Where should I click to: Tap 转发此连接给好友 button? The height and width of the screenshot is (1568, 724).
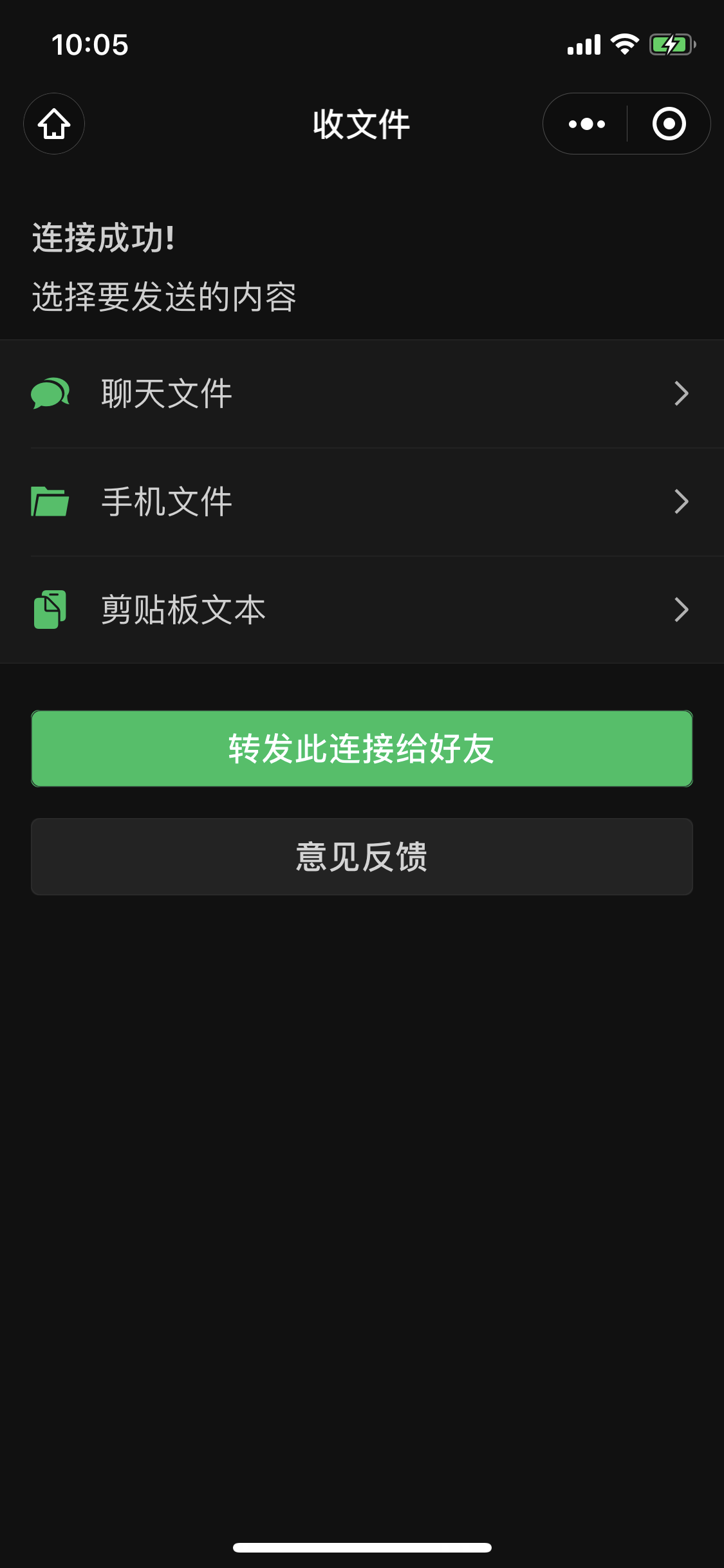coord(362,749)
